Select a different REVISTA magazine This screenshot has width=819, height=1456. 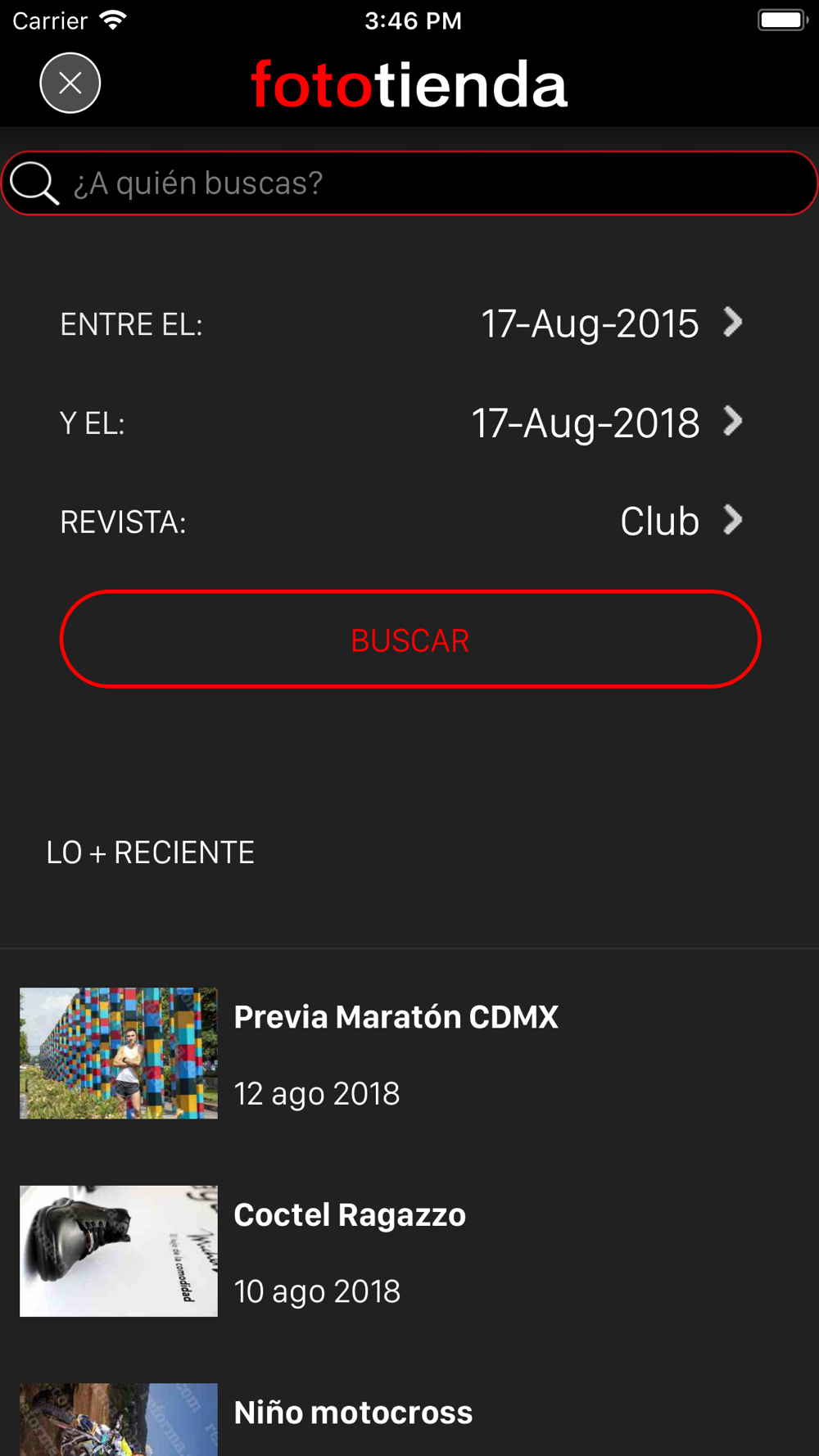point(401,521)
